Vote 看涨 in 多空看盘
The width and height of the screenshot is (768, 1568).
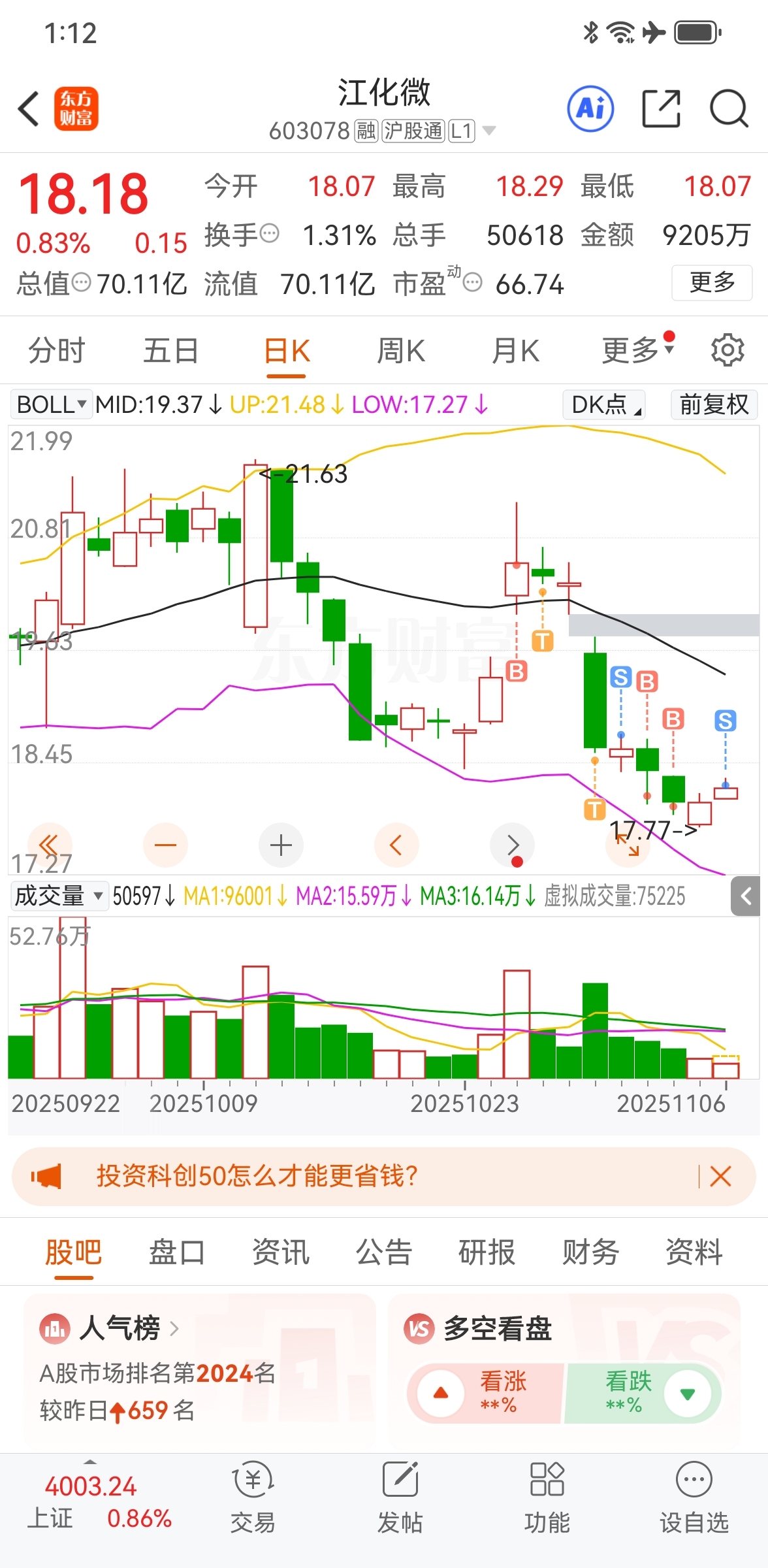click(485, 1393)
